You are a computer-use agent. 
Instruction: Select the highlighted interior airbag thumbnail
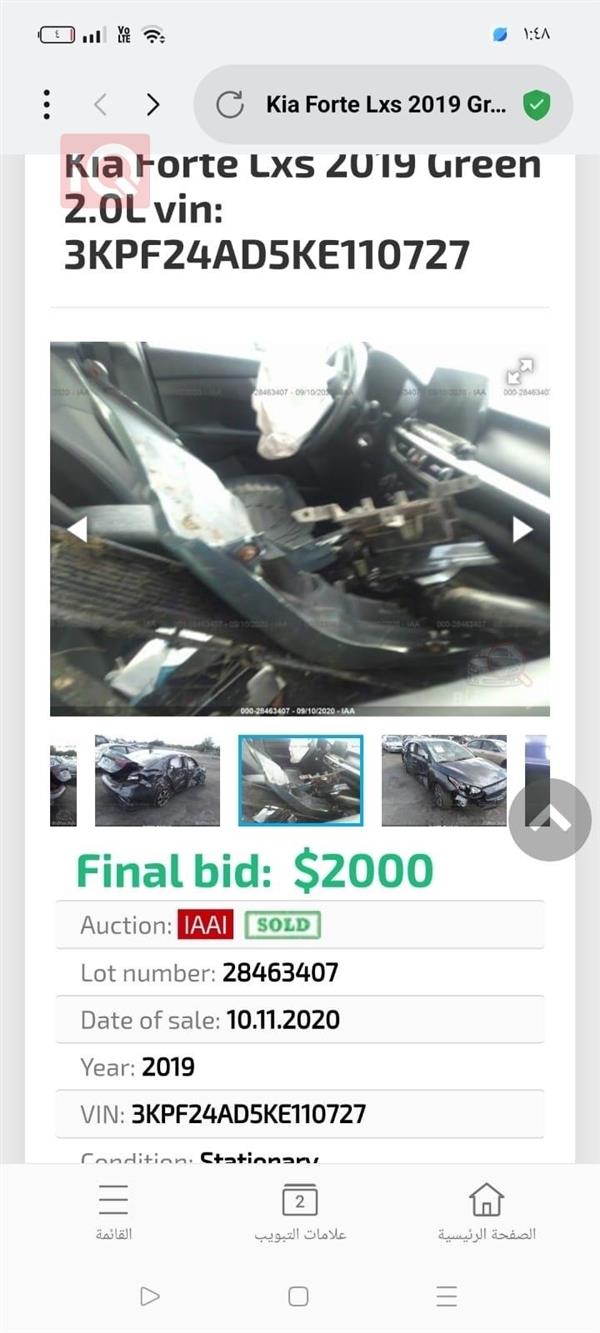[x=300, y=780]
